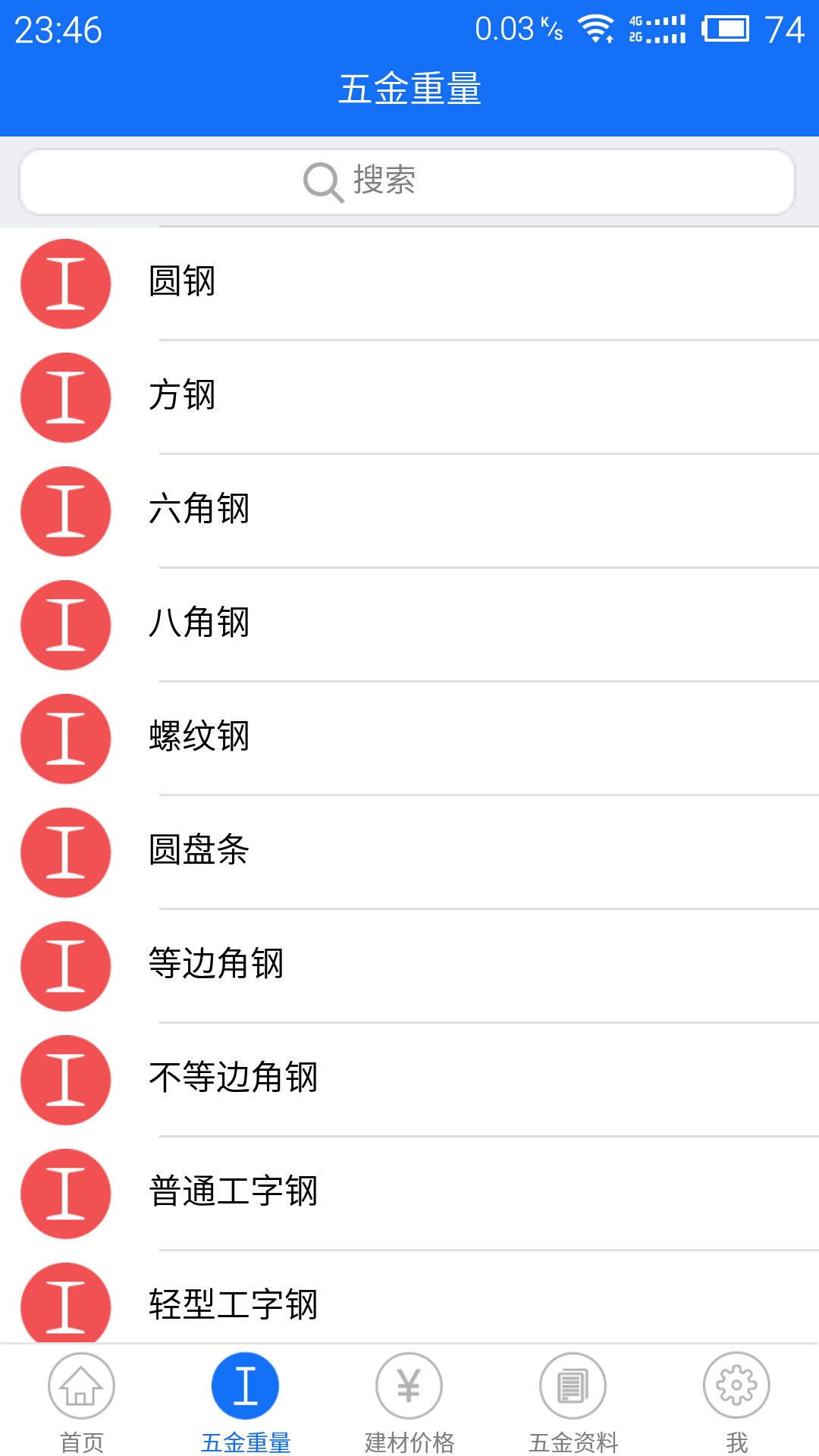Screen dimensions: 819x1456
Task: Select 圆盘条 from the list
Action: tap(409, 852)
